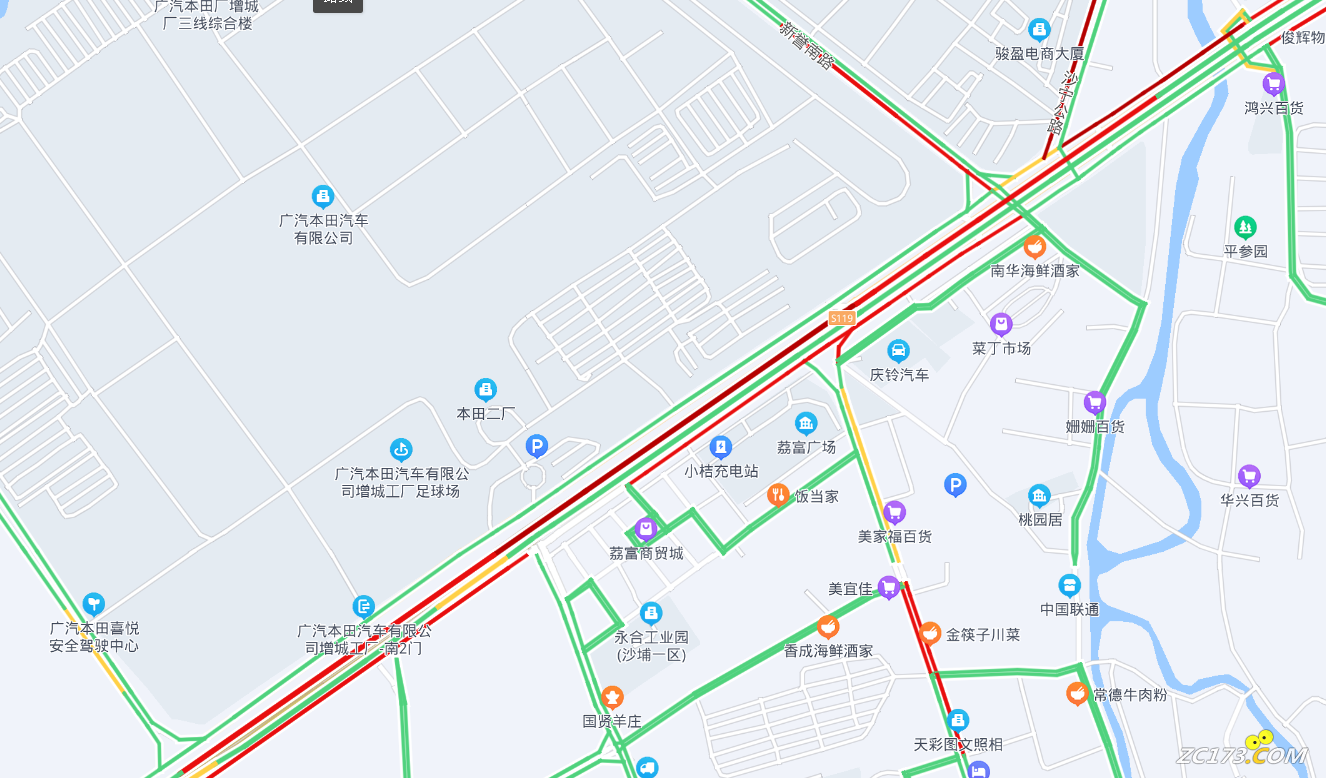Open the 华兴百货 store marker
This screenshot has width=1326, height=778.
[1248, 476]
